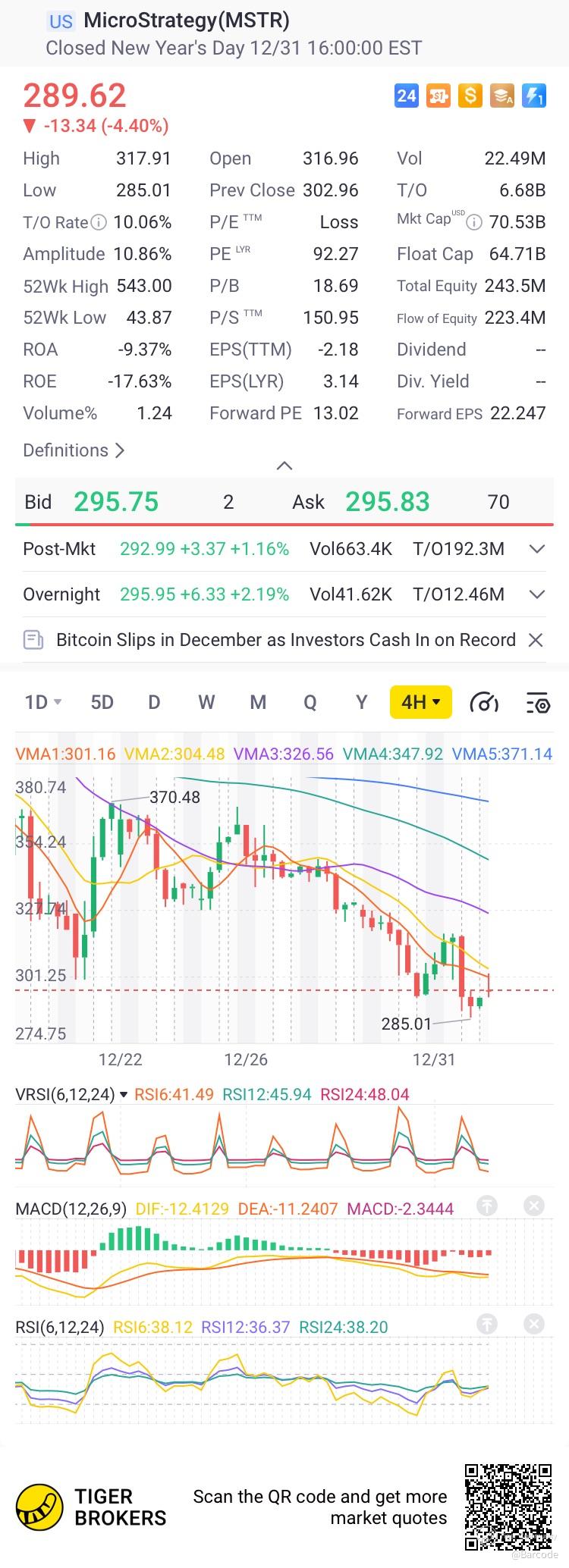Tap the T/O Rate info icon

pos(99,223)
